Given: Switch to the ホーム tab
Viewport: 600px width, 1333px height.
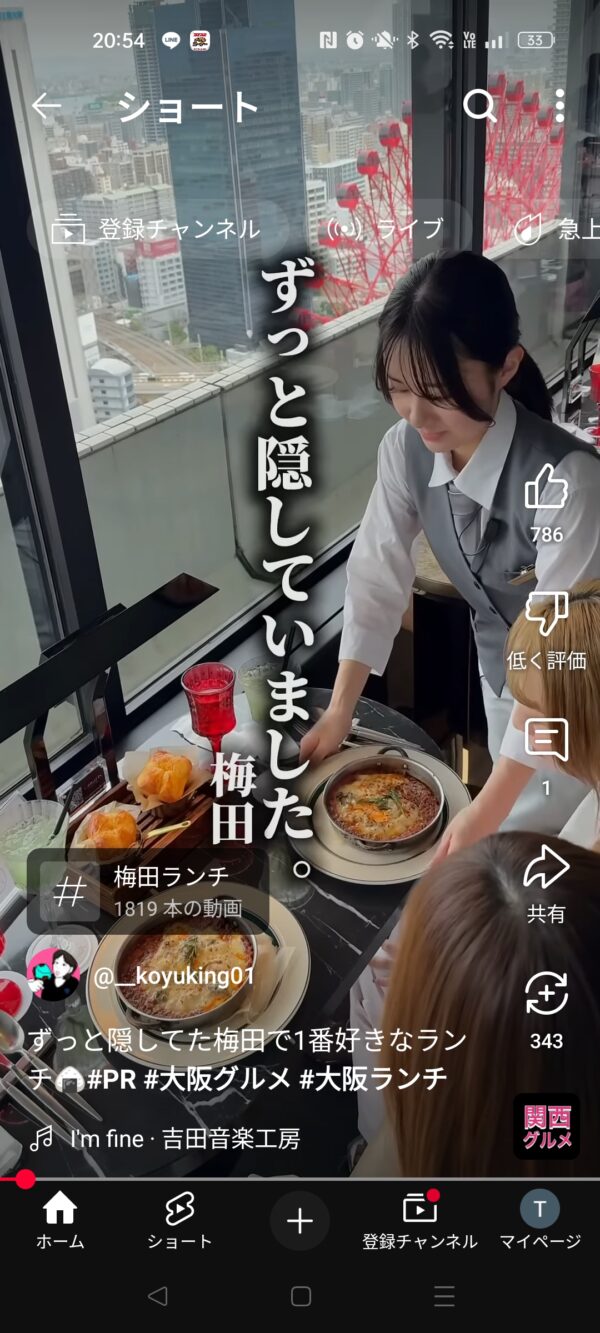Looking at the screenshot, I should click(x=60, y=1221).
